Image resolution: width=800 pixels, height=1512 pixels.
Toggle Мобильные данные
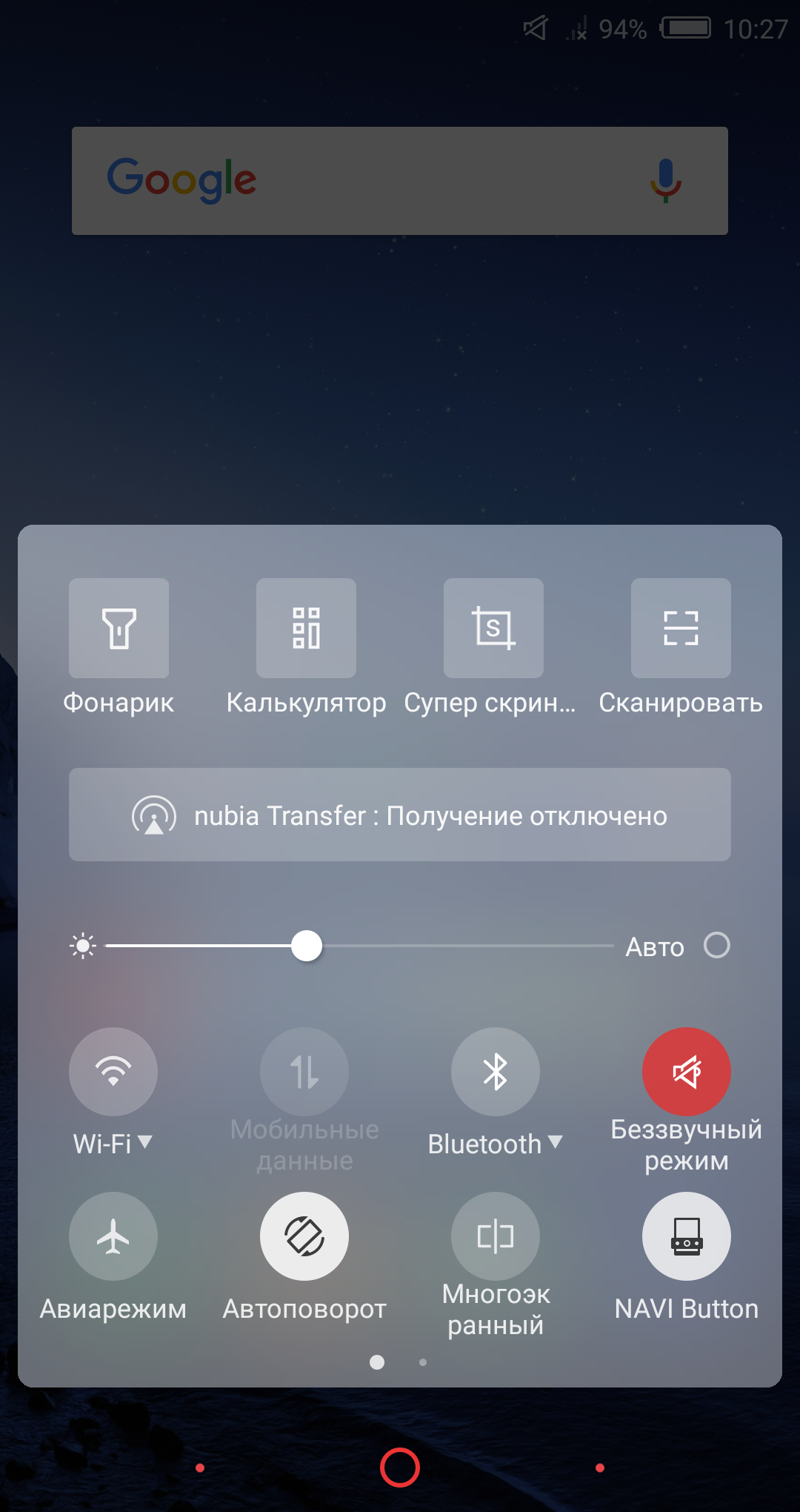tap(304, 1072)
